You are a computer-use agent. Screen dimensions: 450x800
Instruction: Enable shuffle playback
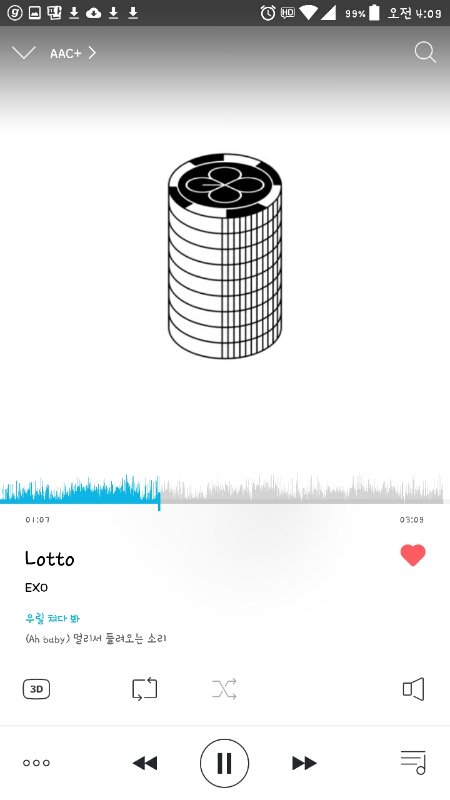tap(224, 689)
